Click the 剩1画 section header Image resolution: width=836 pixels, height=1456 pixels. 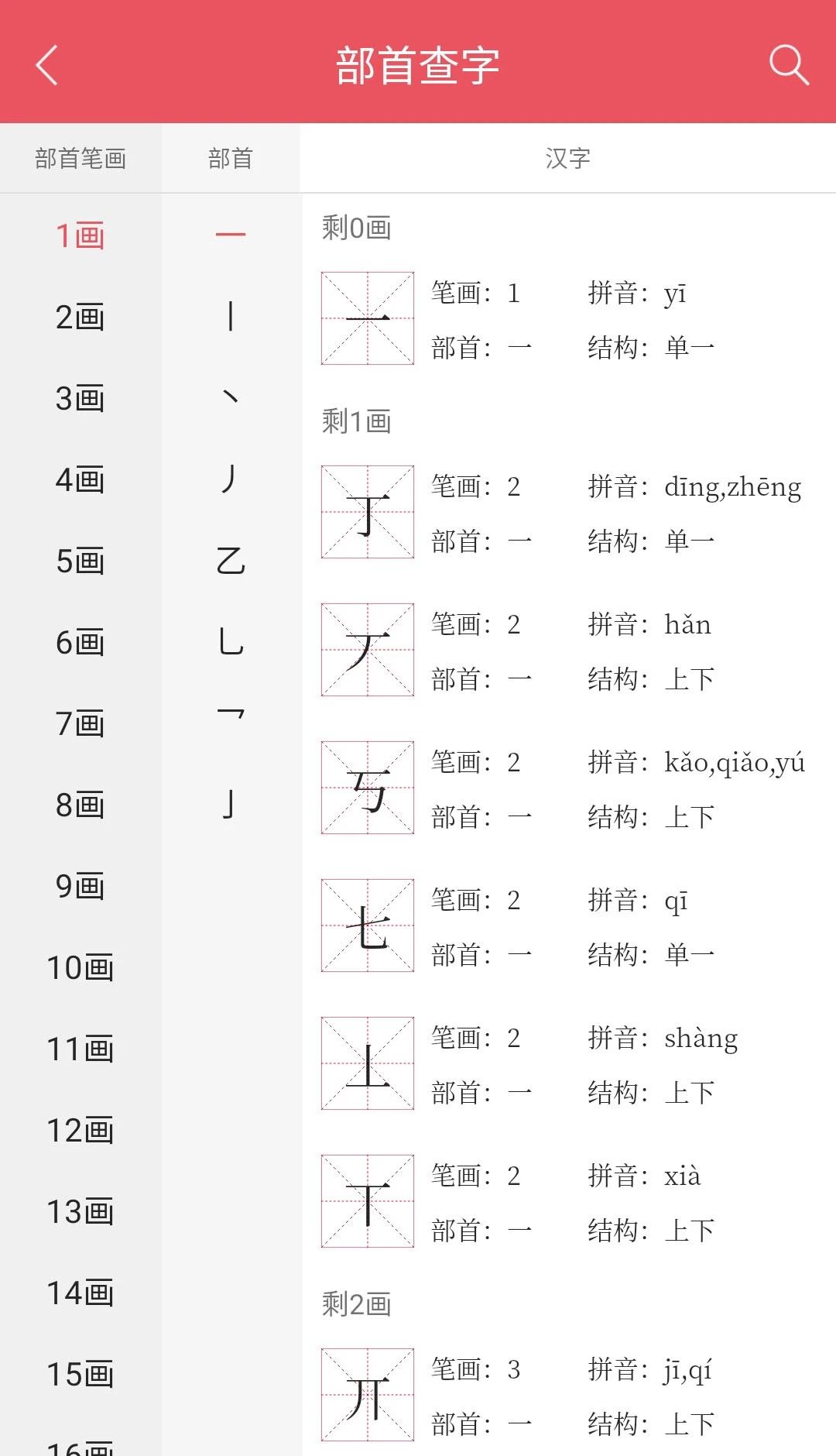pos(356,421)
